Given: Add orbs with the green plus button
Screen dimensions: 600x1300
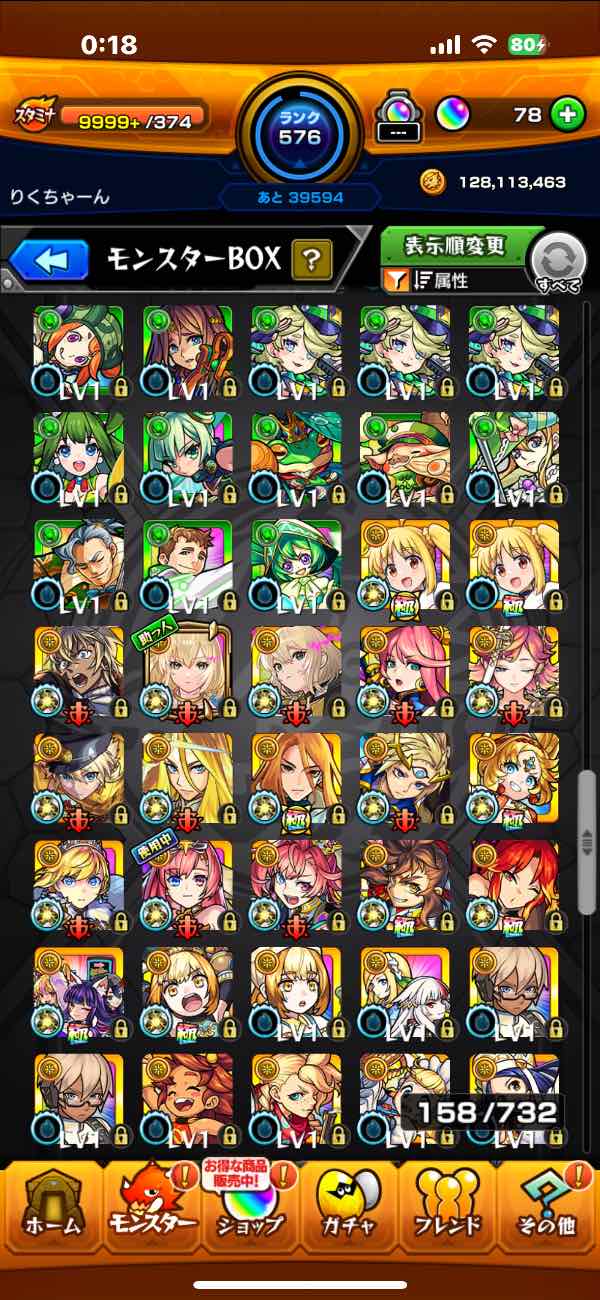Looking at the screenshot, I should [x=567, y=115].
